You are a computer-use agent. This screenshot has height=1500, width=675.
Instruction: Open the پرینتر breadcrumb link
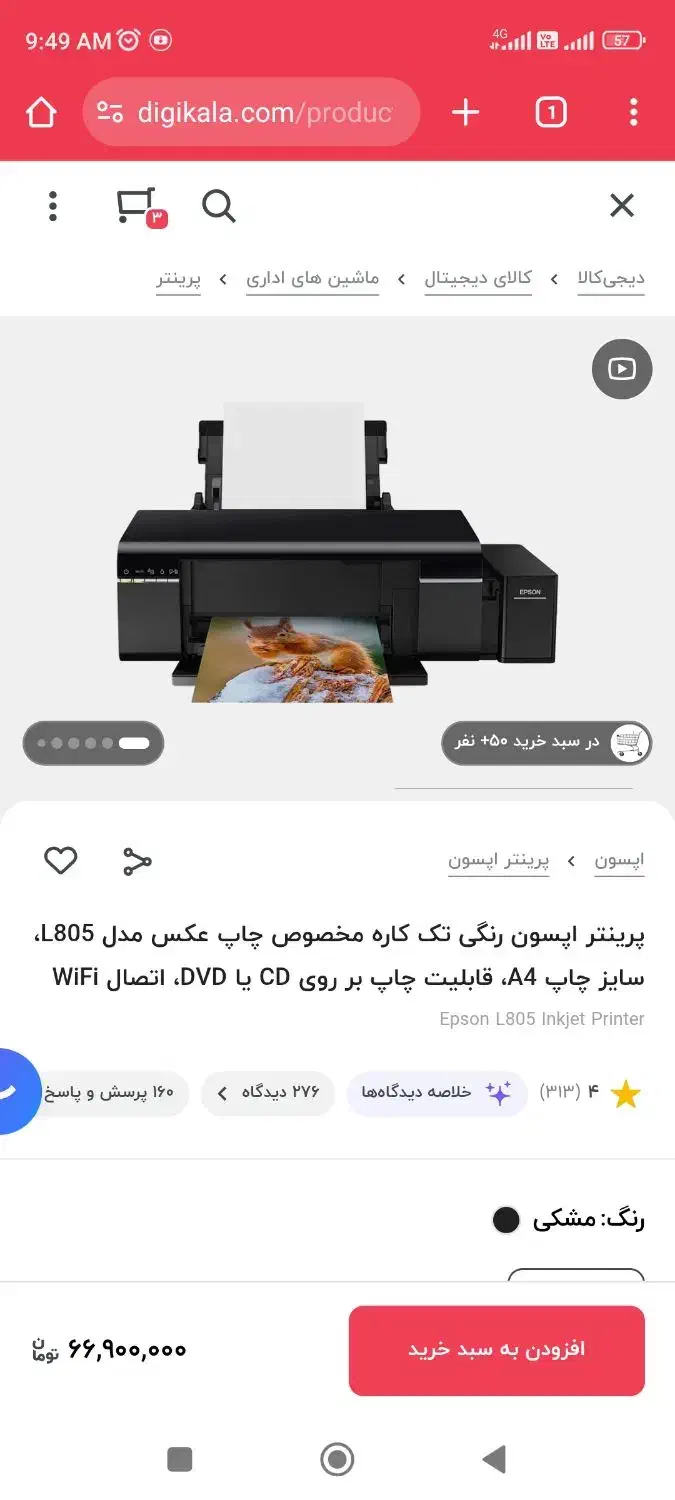pos(179,279)
